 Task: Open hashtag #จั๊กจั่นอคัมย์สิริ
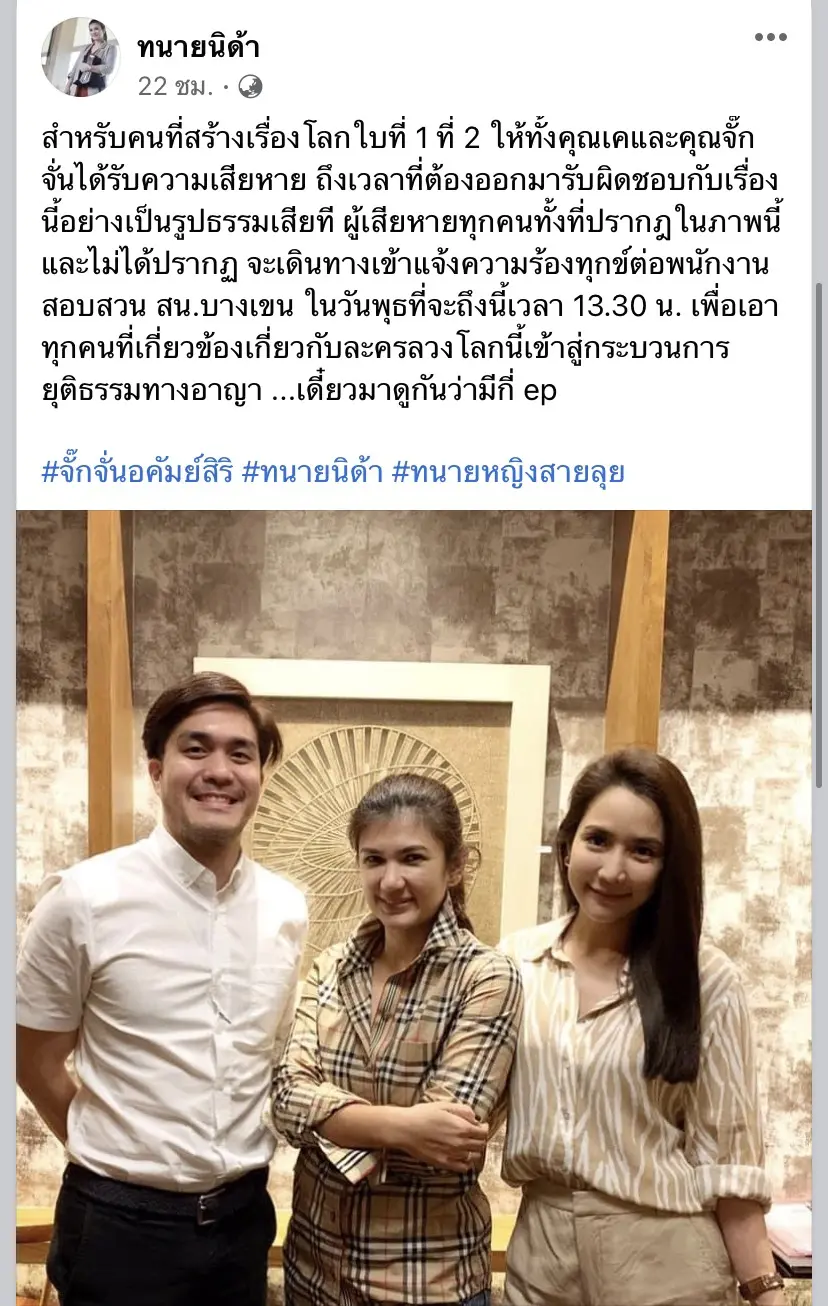coord(137,472)
